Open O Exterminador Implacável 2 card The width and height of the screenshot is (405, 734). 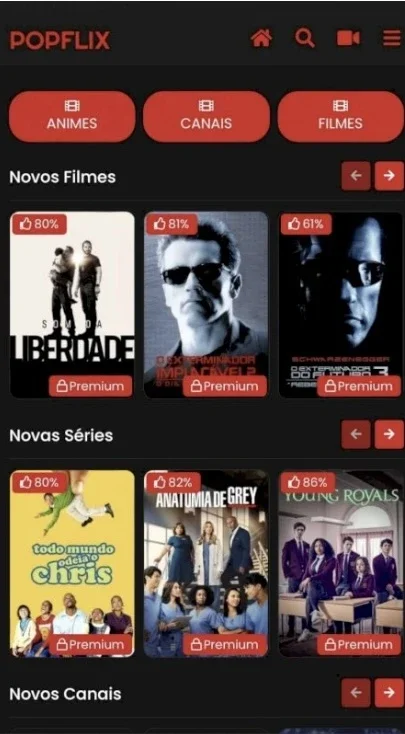(x=206, y=305)
